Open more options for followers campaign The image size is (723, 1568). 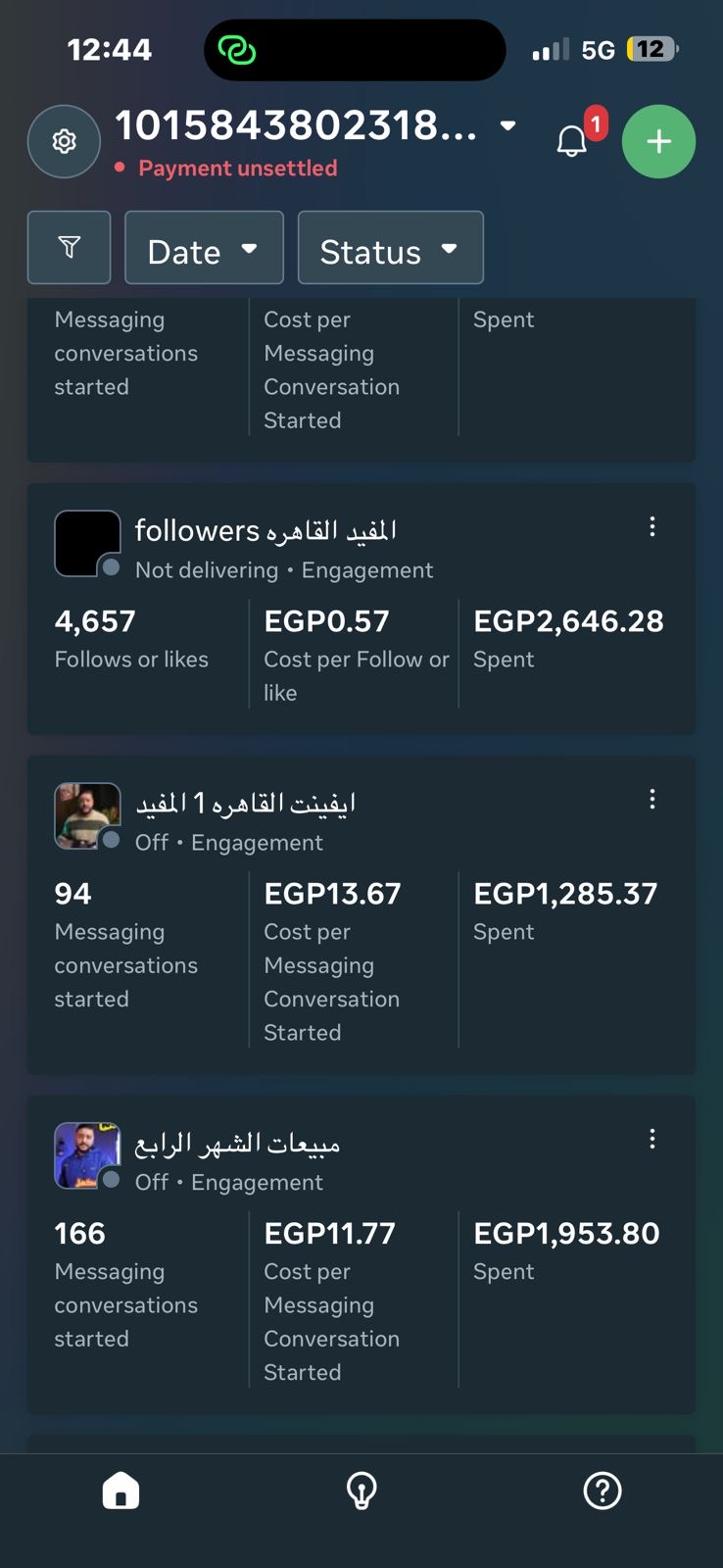(651, 527)
